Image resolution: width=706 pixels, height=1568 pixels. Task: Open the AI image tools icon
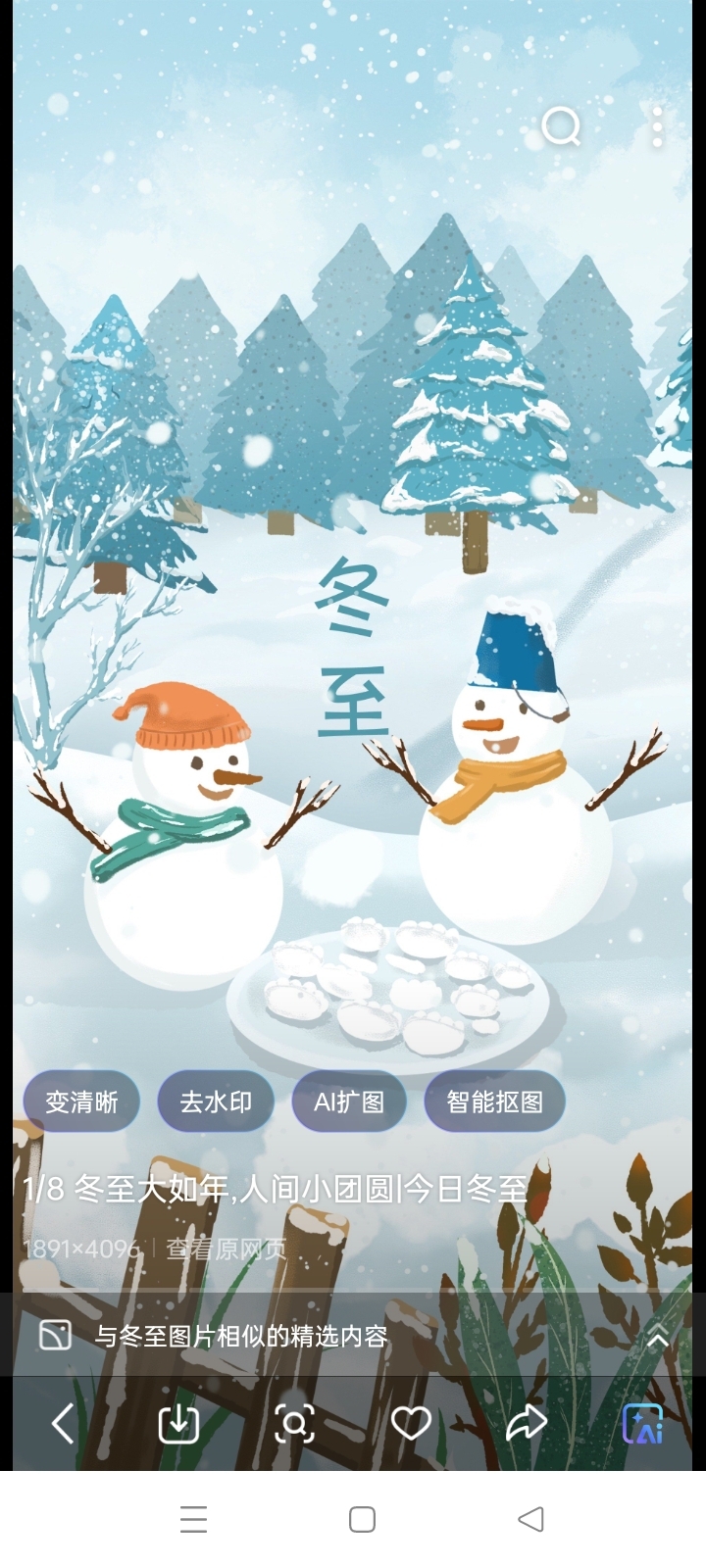643,1423
